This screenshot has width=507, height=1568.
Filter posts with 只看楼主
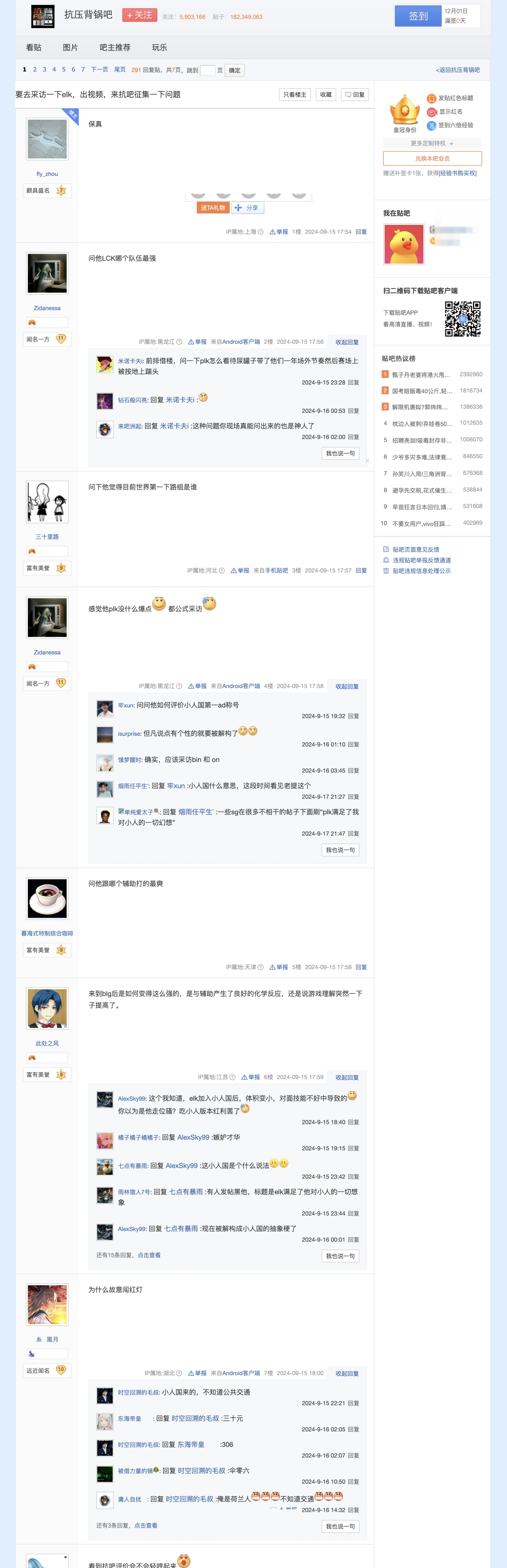coord(295,95)
